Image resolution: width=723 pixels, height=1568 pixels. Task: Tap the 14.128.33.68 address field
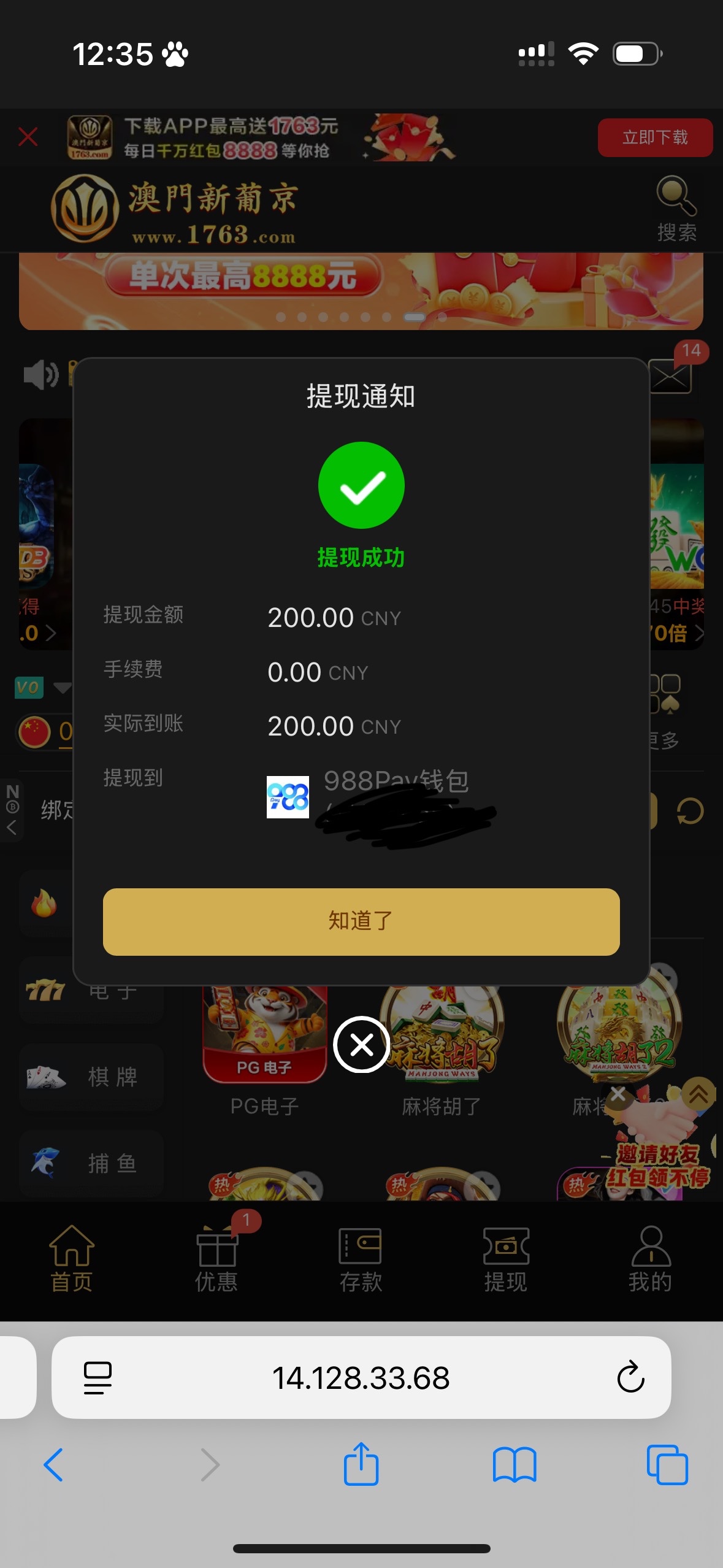[x=361, y=1378]
